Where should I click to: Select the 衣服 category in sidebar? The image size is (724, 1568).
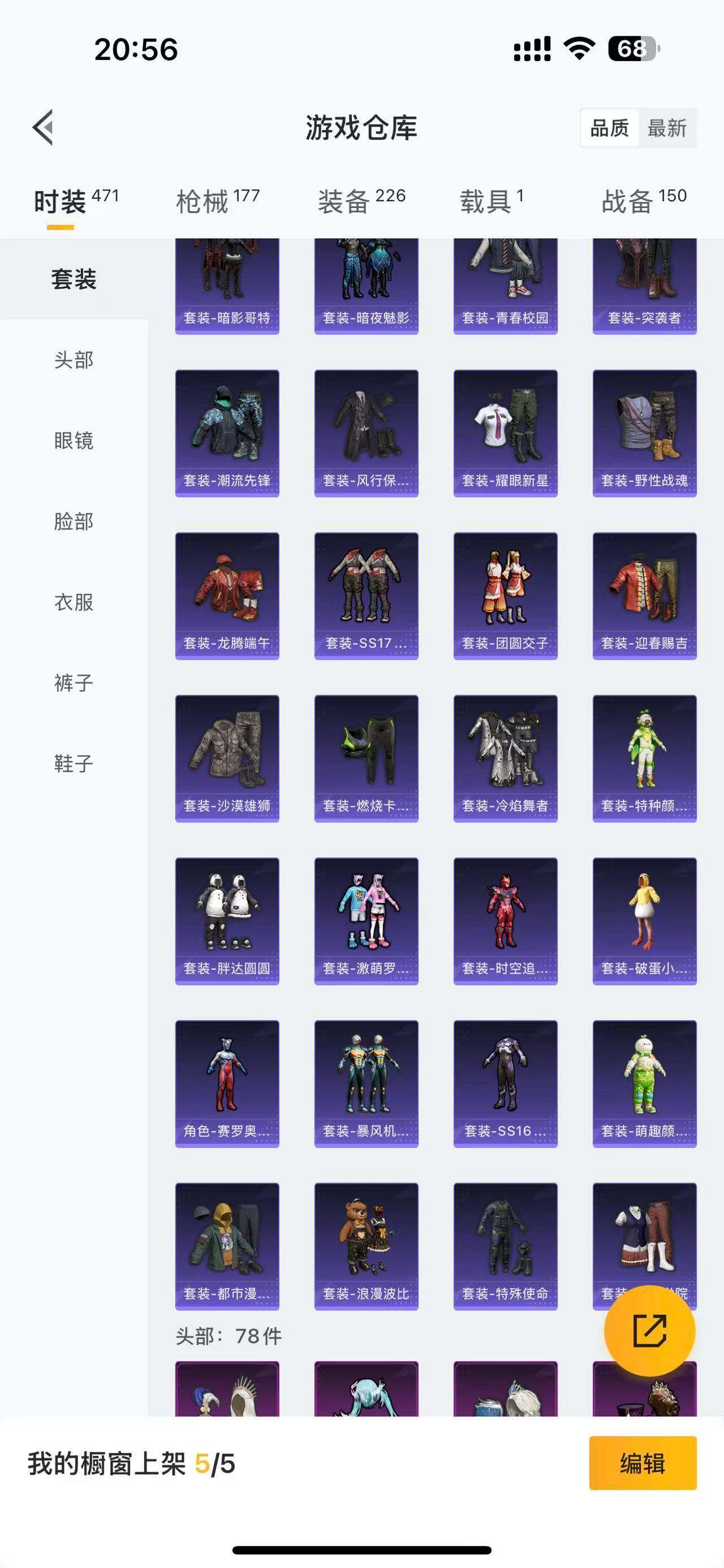pyautogui.click(x=74, y=603)
